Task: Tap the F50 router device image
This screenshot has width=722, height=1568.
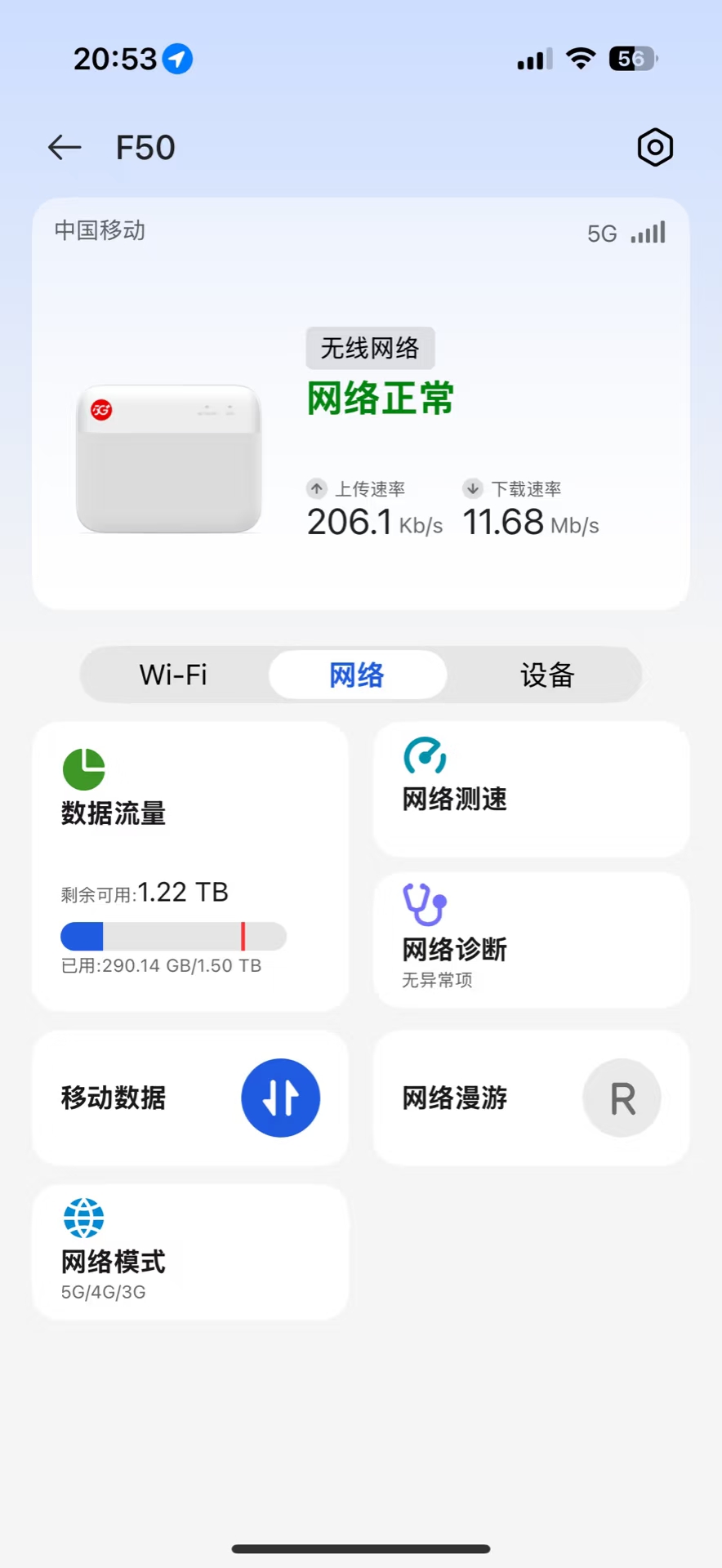Action: coord(168,460)
